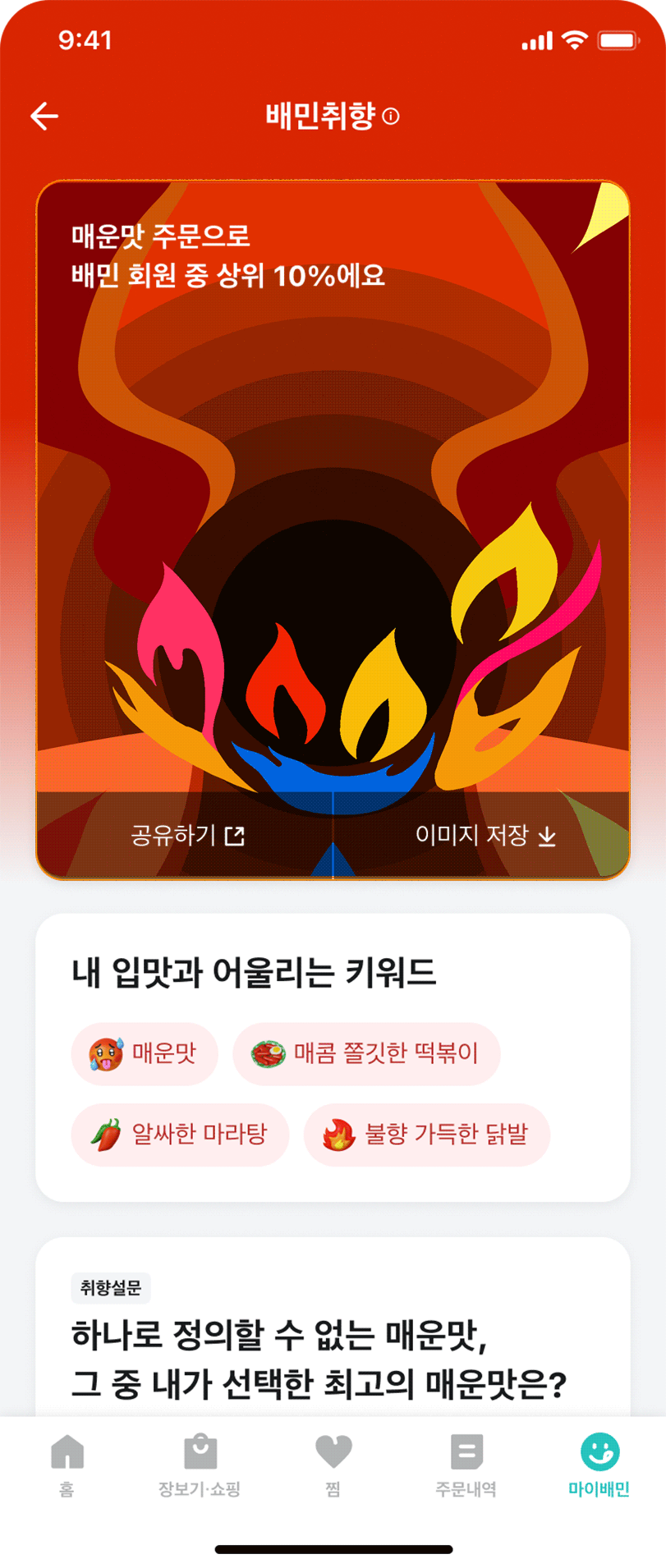Go to the 찜 favorites tab
Screen dimensions: 666x1568
point(333,1465)
